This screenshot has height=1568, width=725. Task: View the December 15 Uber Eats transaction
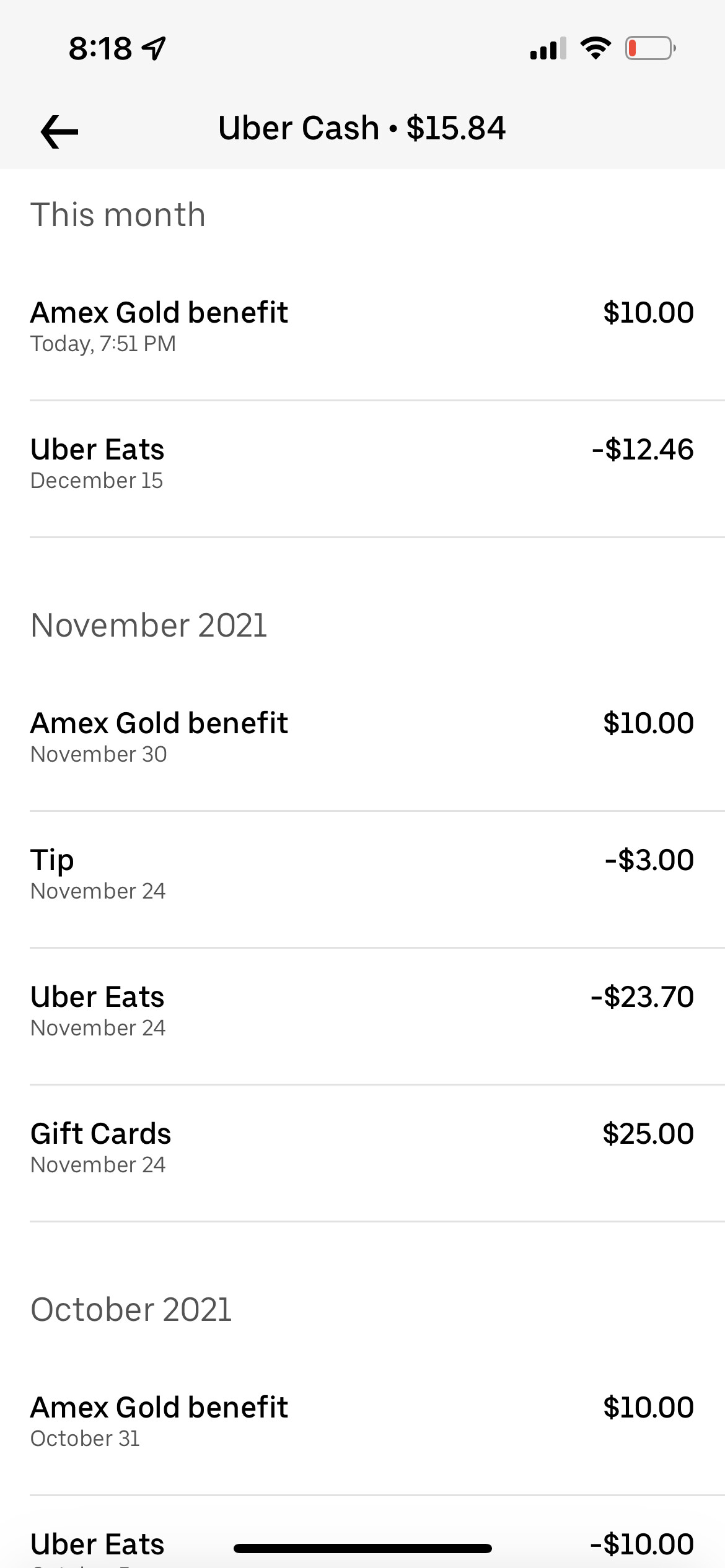pyautogui.click(x=362, y=463)
